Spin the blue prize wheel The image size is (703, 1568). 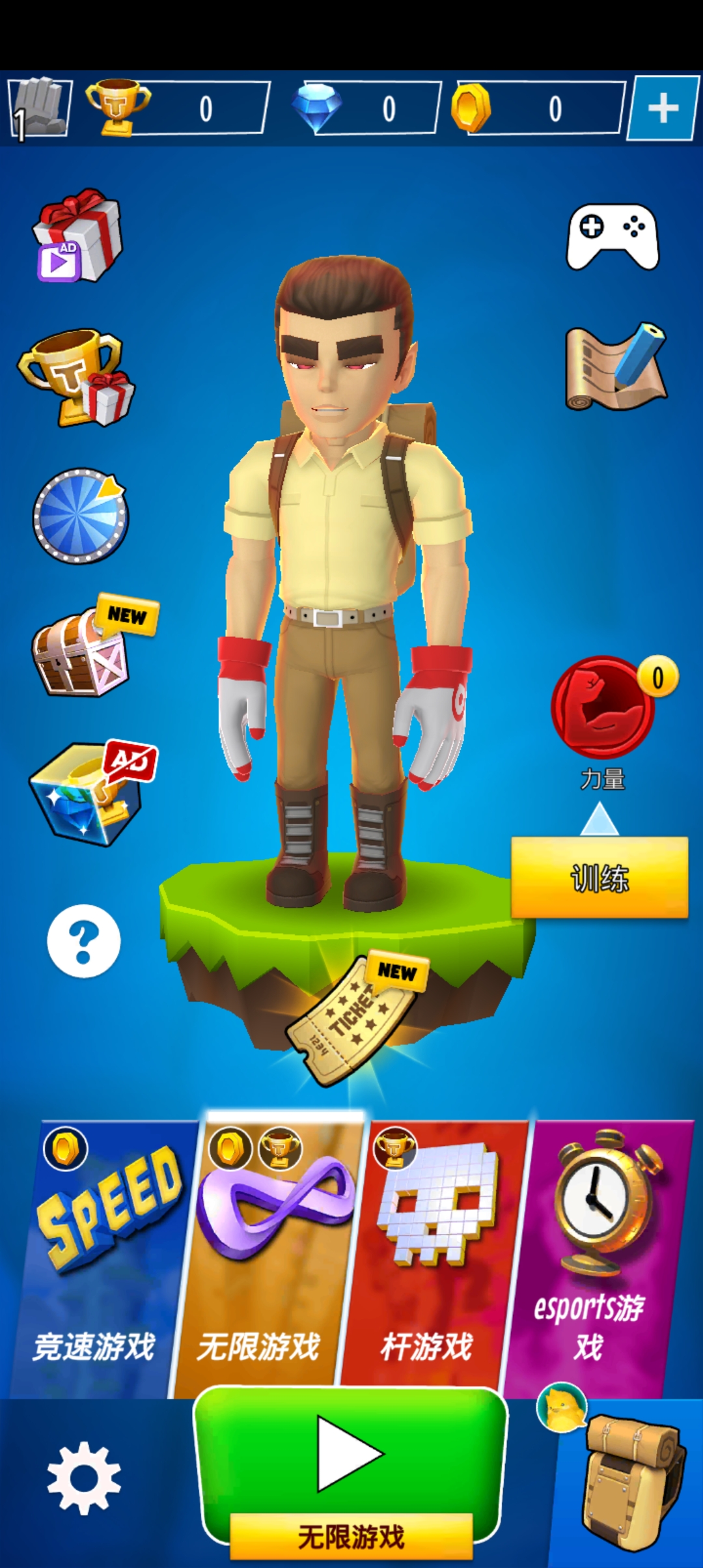tap(81, 516)
